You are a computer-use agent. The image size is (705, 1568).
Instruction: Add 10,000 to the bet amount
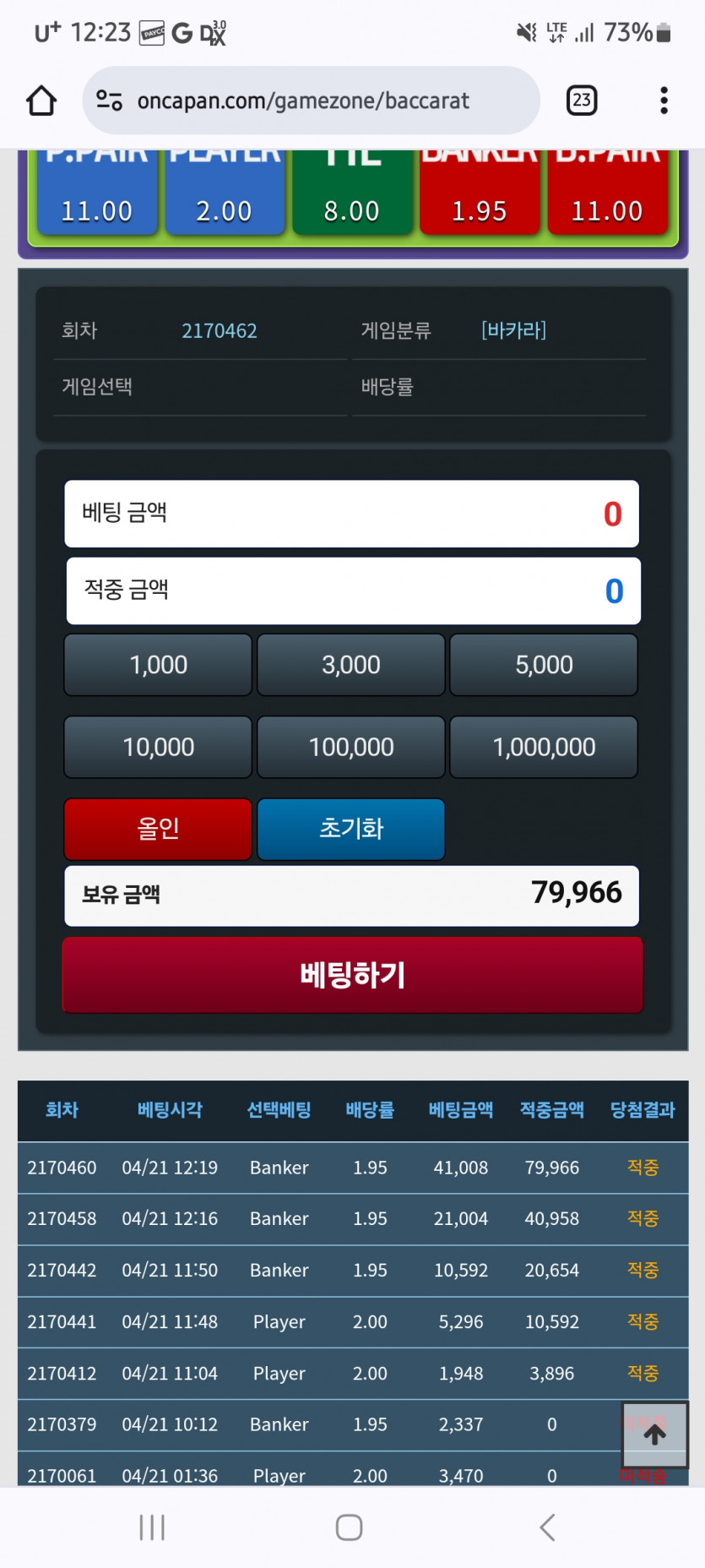click(x=158, y=747)
